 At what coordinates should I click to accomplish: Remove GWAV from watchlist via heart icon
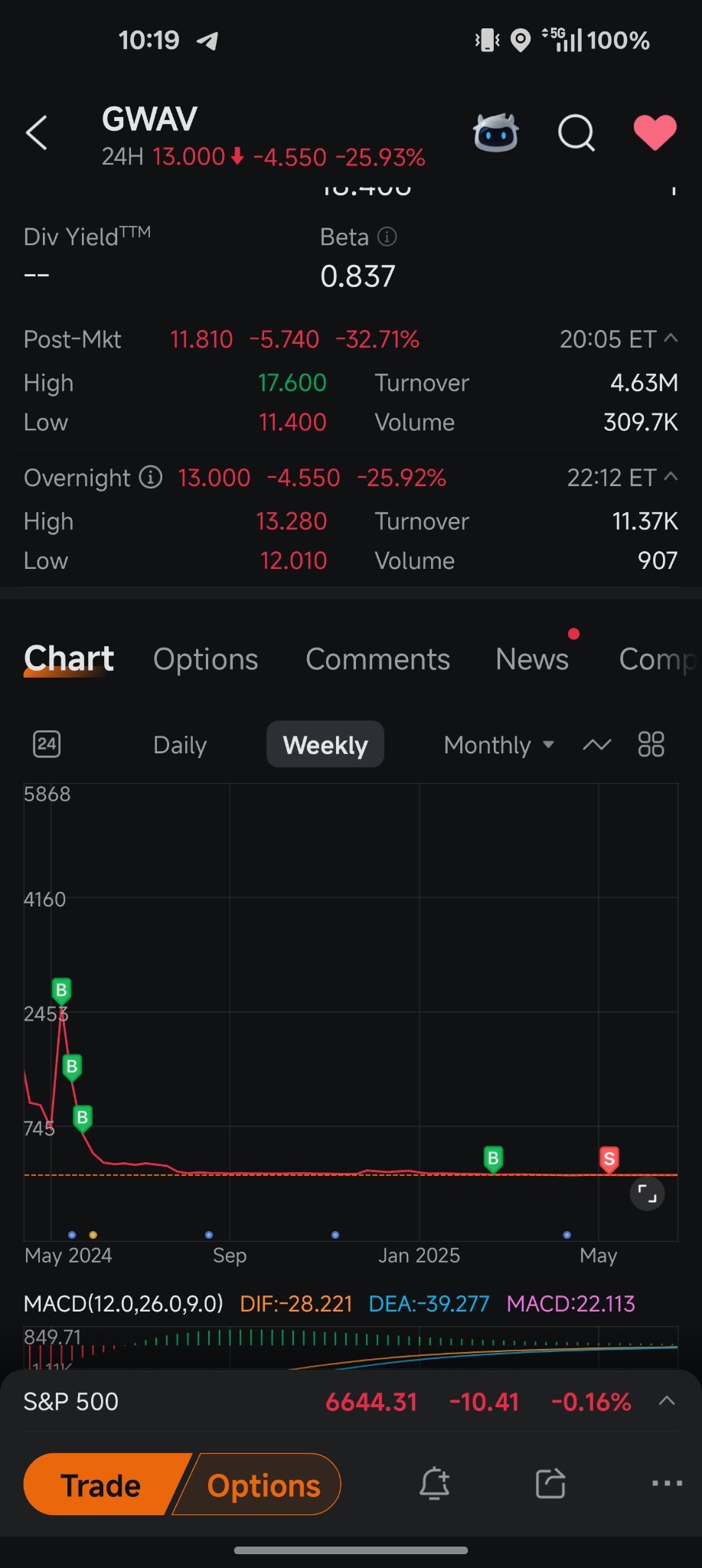tap(655, 132)
